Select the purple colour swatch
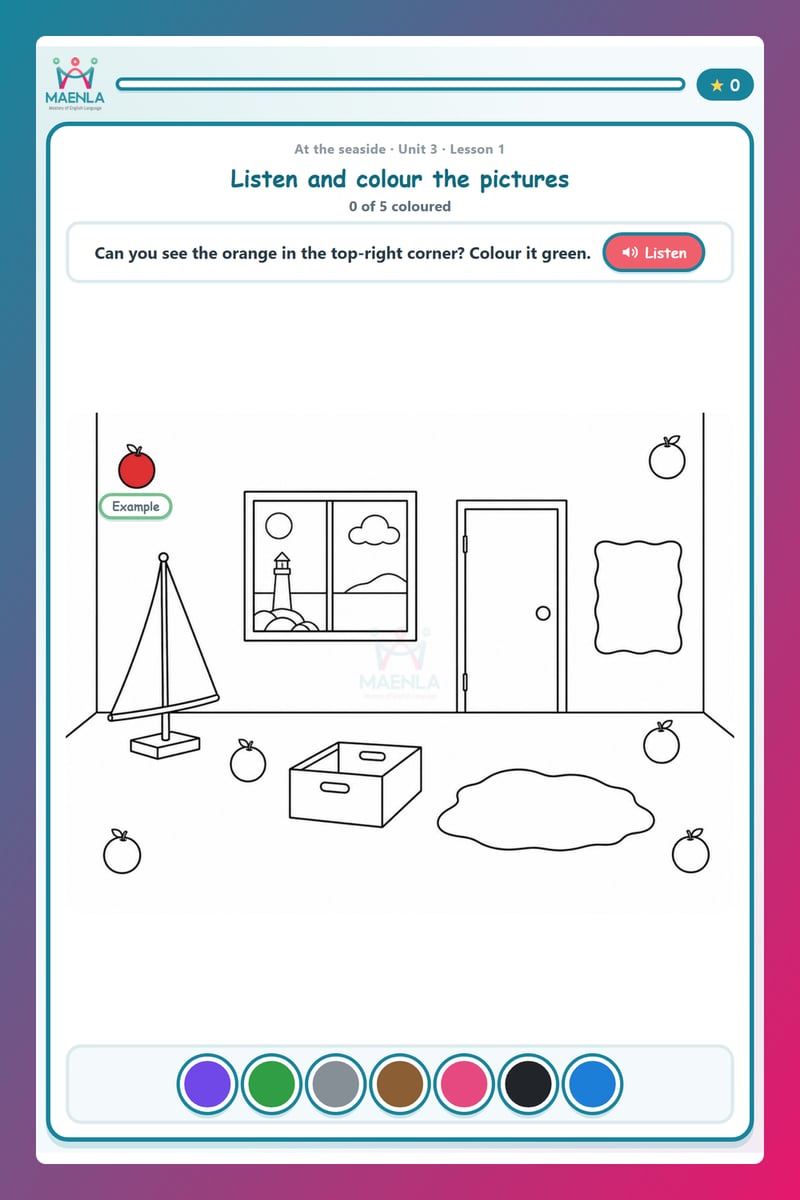The height and width of the screenshot is (1200, 800). pyautogui.click(x=208, y=1084)
